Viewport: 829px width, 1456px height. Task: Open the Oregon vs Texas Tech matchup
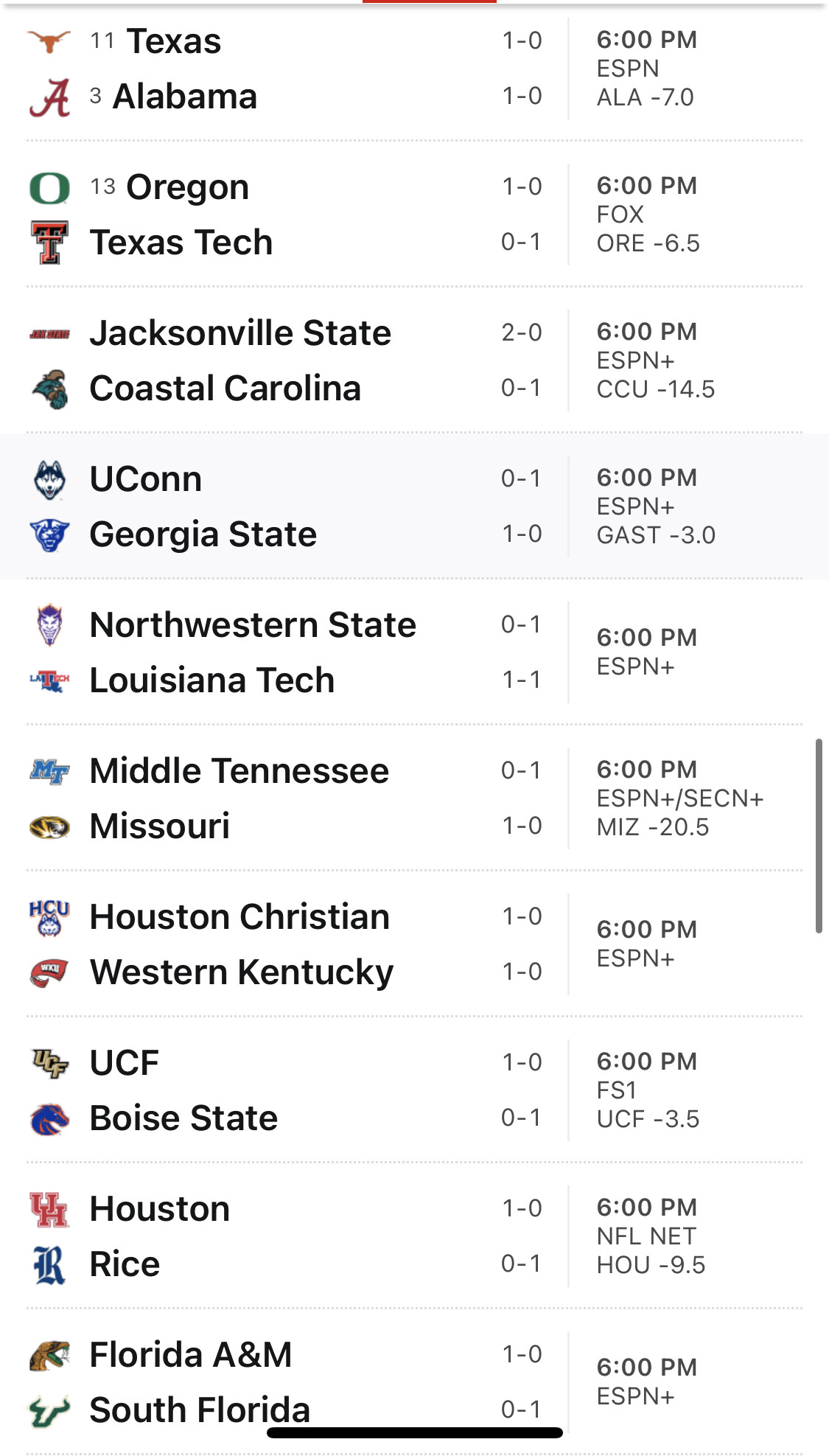[414, 214]
